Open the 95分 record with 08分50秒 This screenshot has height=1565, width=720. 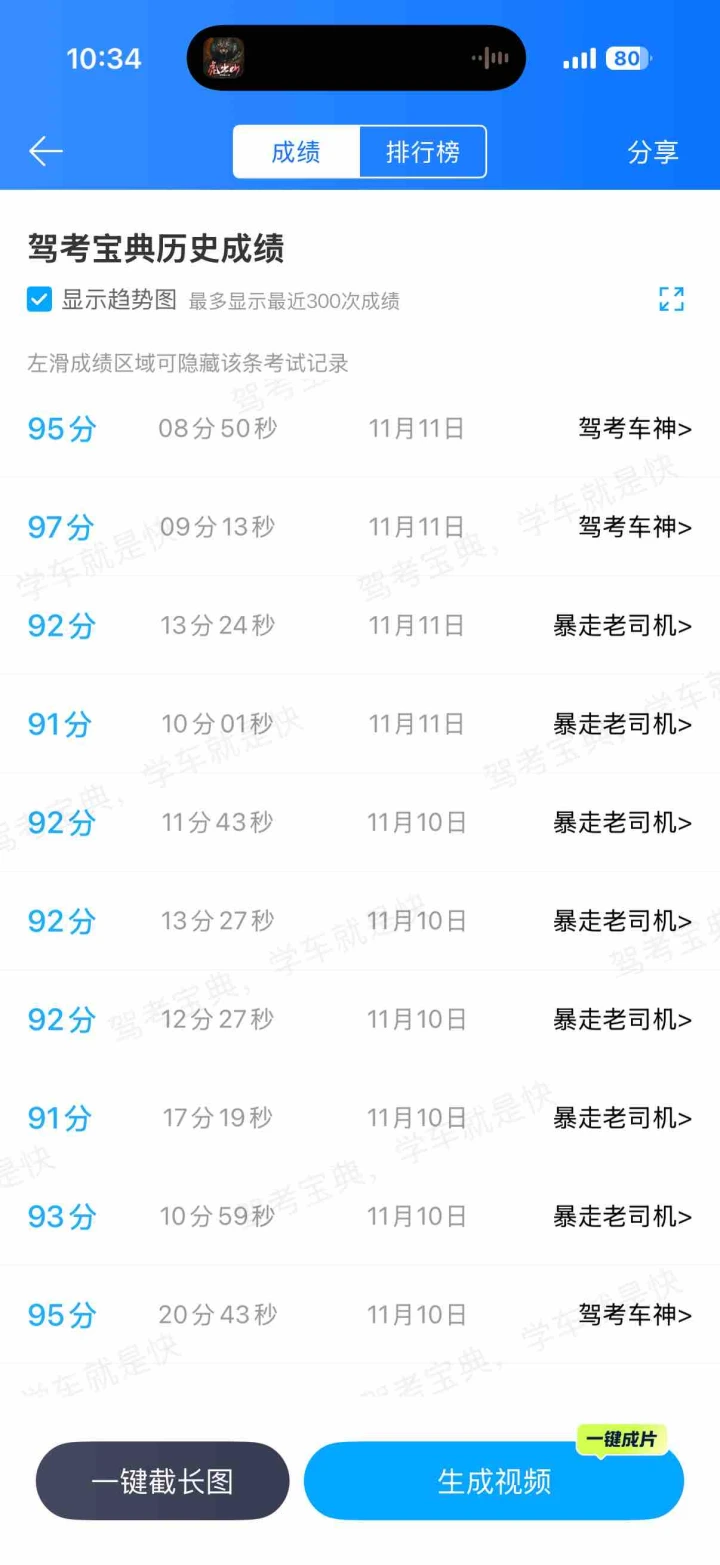[360, 429]
